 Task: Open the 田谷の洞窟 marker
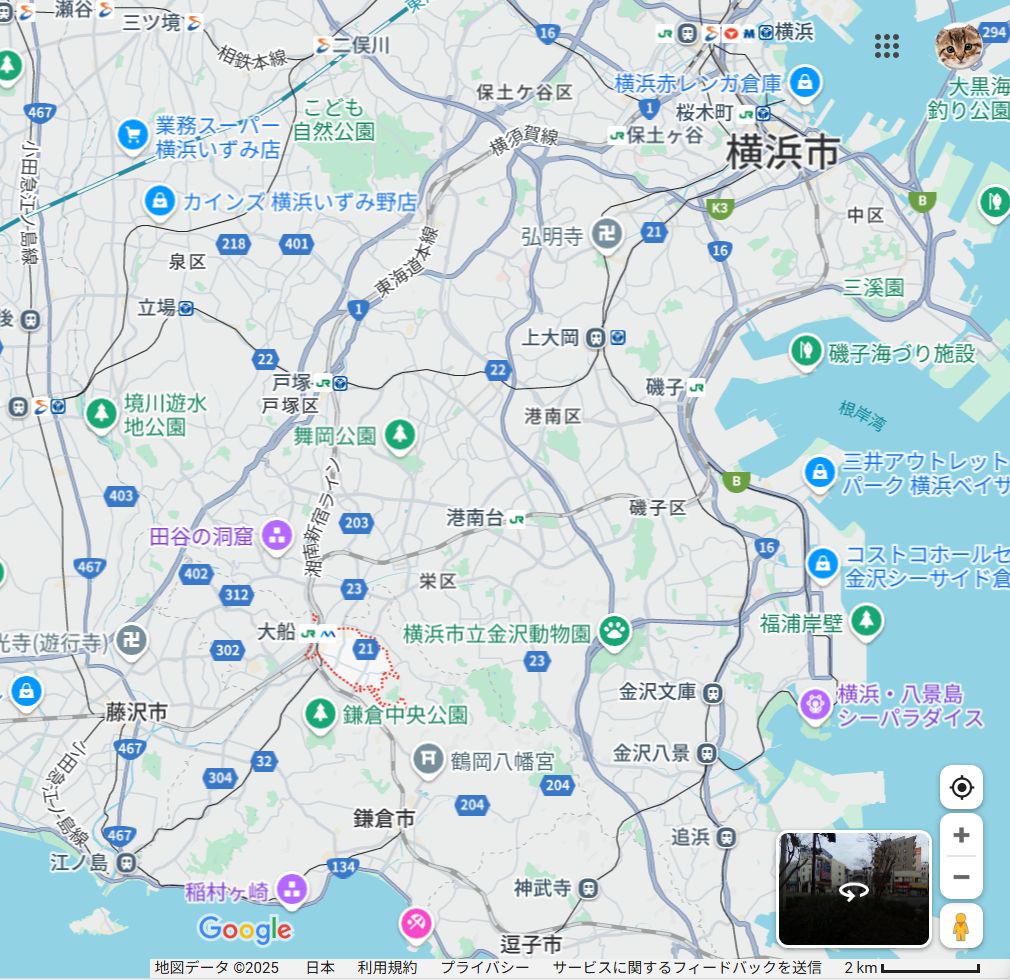coord(276,535)
